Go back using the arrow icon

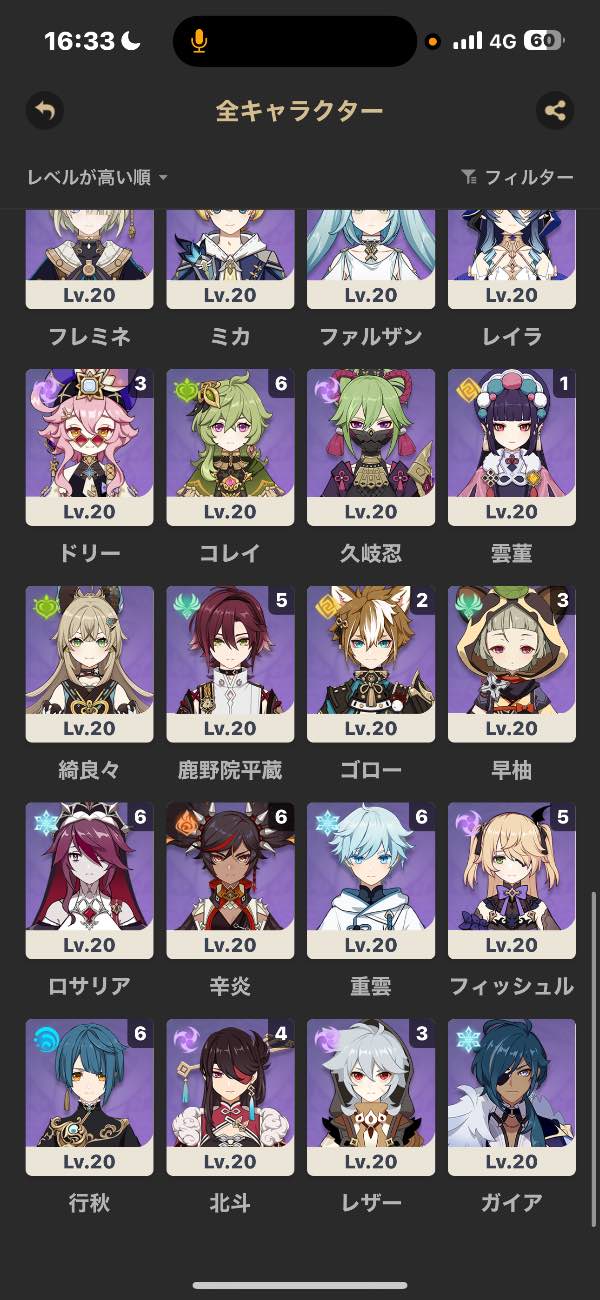point(45,110)
